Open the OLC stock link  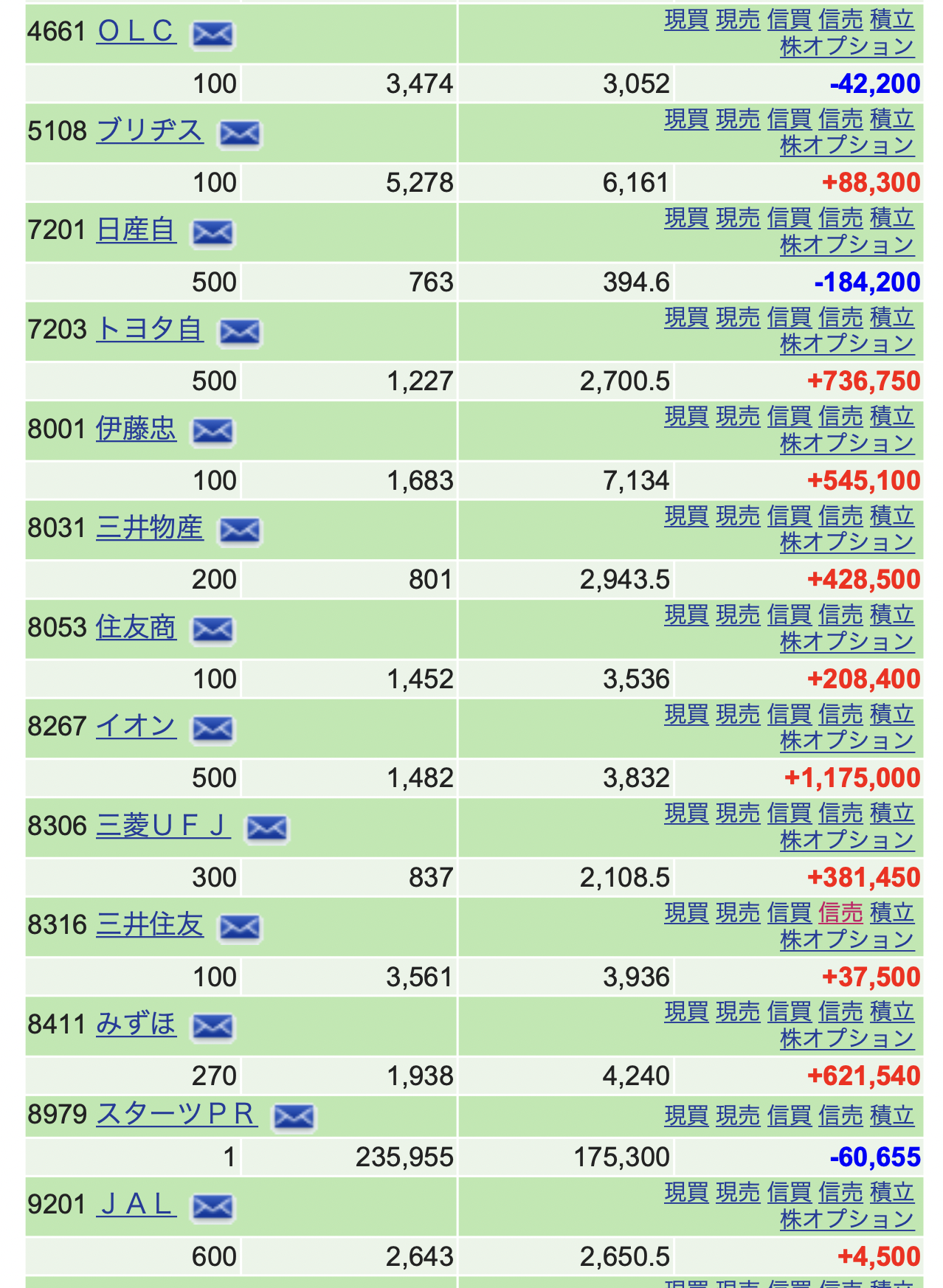[x=137, y=32]
